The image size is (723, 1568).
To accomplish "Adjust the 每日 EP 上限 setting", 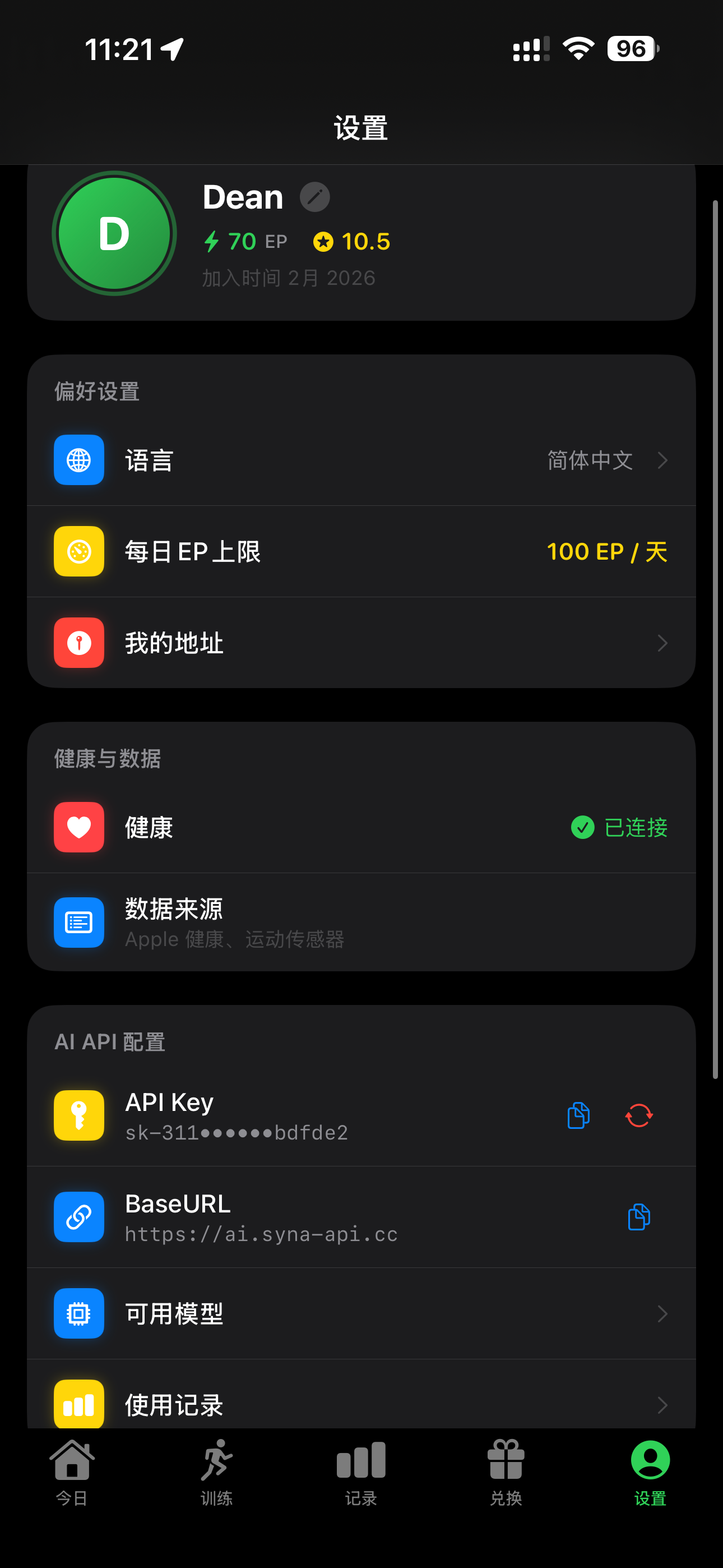I will 361,551.
